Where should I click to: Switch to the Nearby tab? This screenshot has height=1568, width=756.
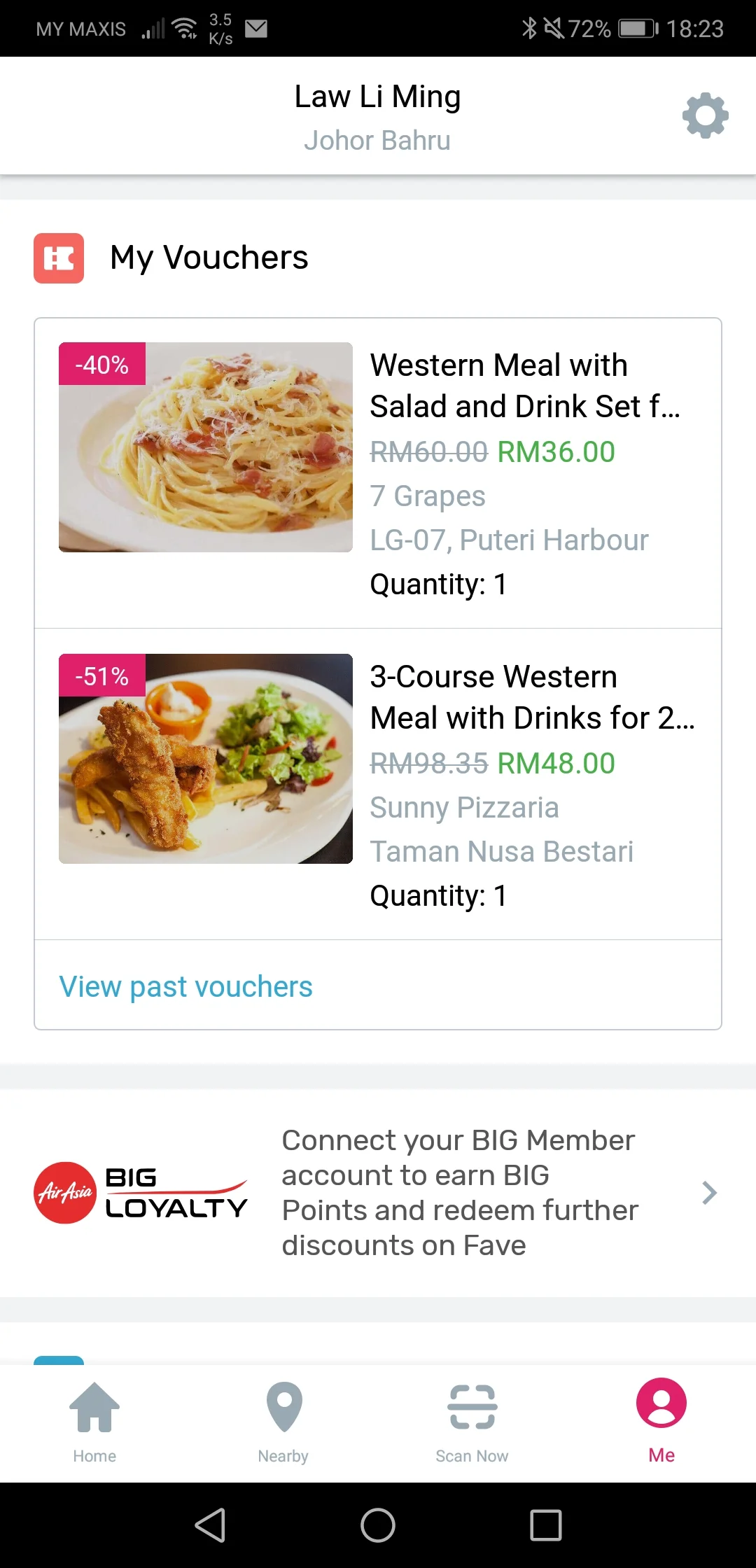click(x=283, y=1422)
